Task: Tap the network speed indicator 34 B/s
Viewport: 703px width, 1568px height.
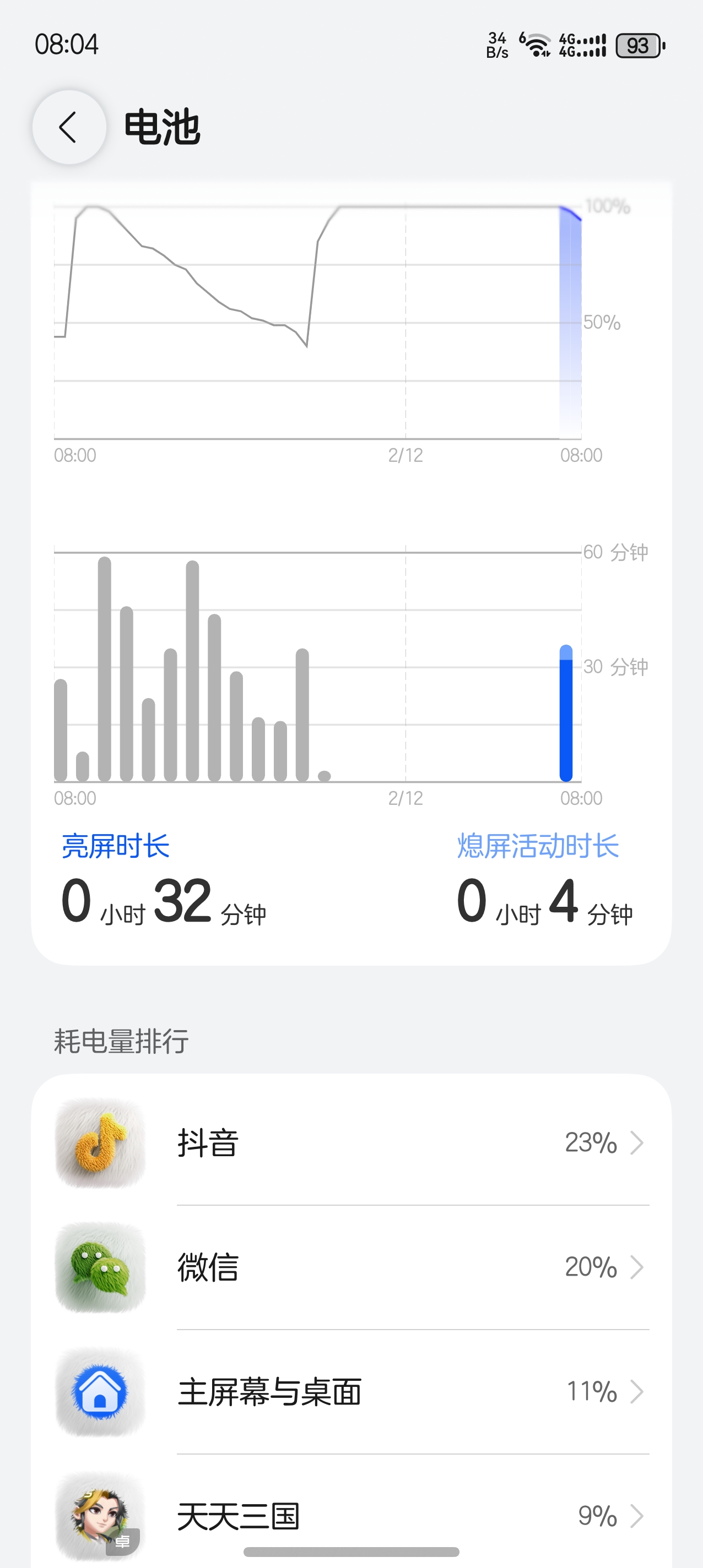Action: pos(496,44)
